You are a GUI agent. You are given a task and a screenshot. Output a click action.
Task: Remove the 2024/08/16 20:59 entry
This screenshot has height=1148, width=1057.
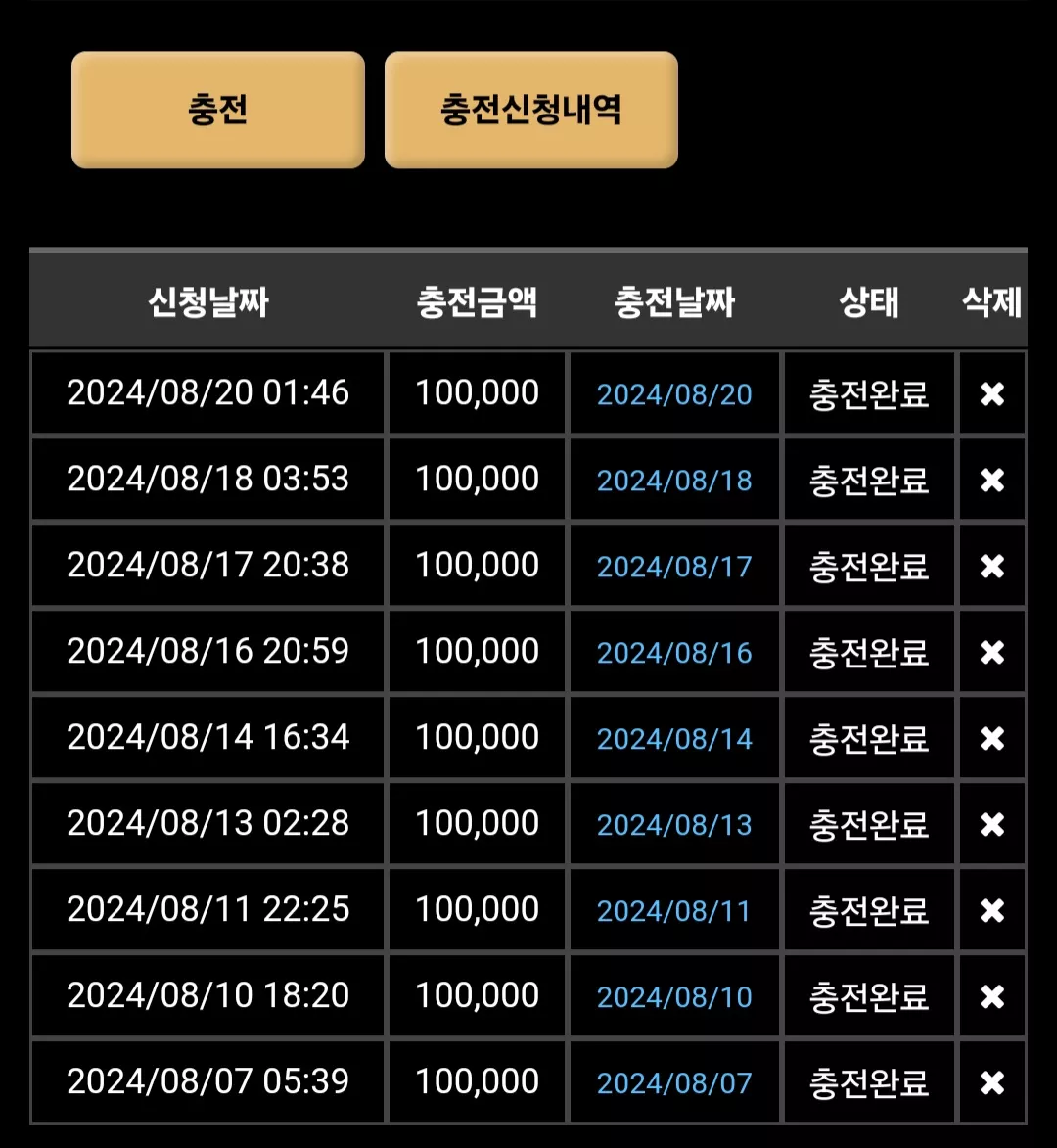click(991, 653)
